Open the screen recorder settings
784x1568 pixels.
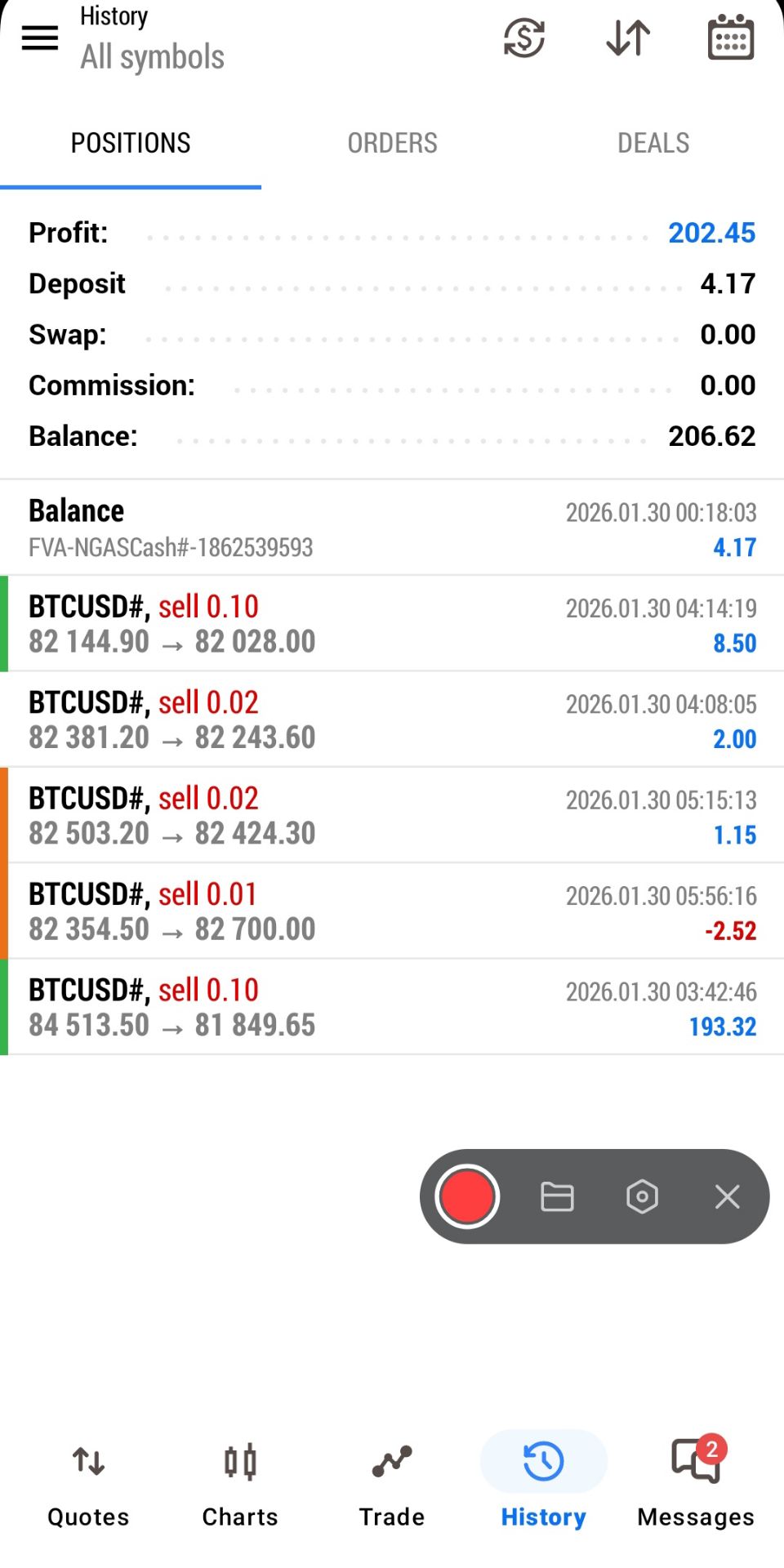(x=642, y=1196)
